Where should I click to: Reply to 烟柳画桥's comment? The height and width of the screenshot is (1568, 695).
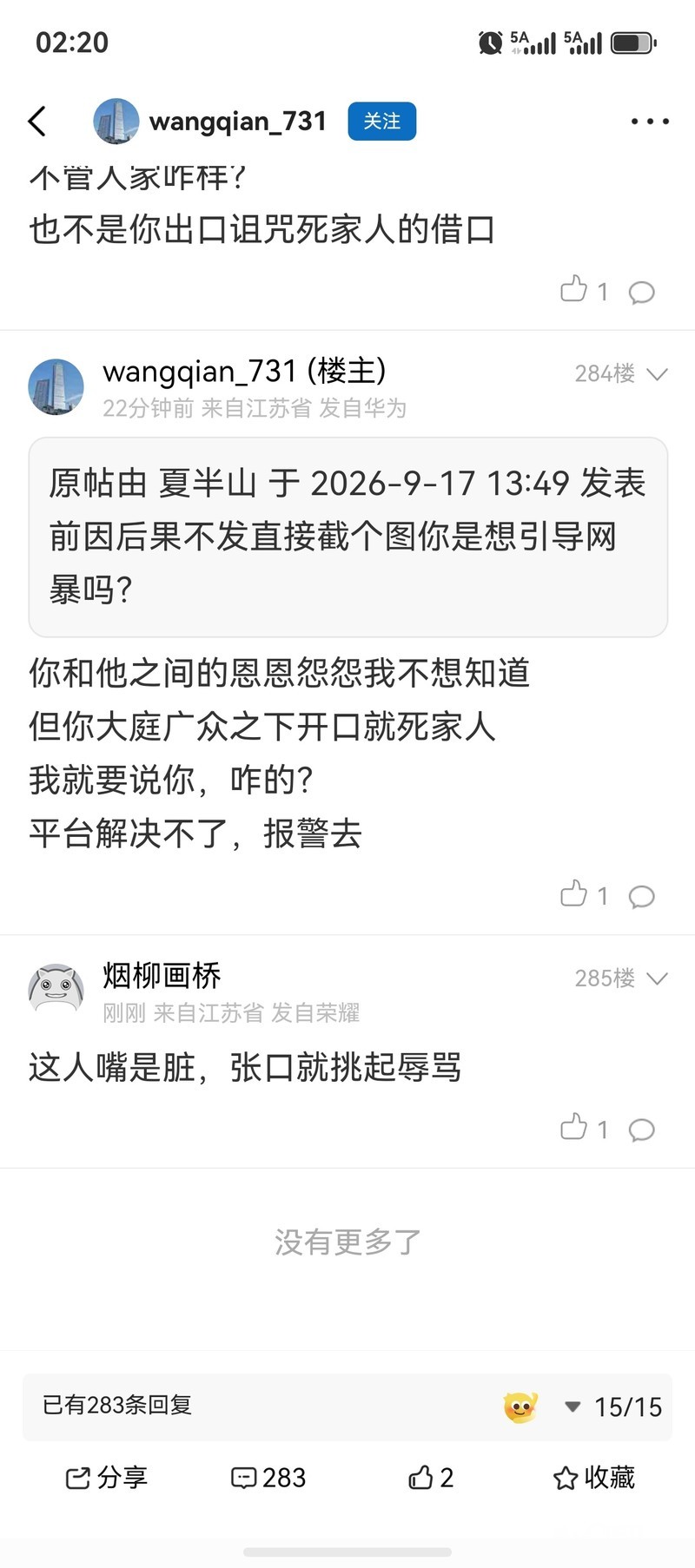(x=641, y=1130)
